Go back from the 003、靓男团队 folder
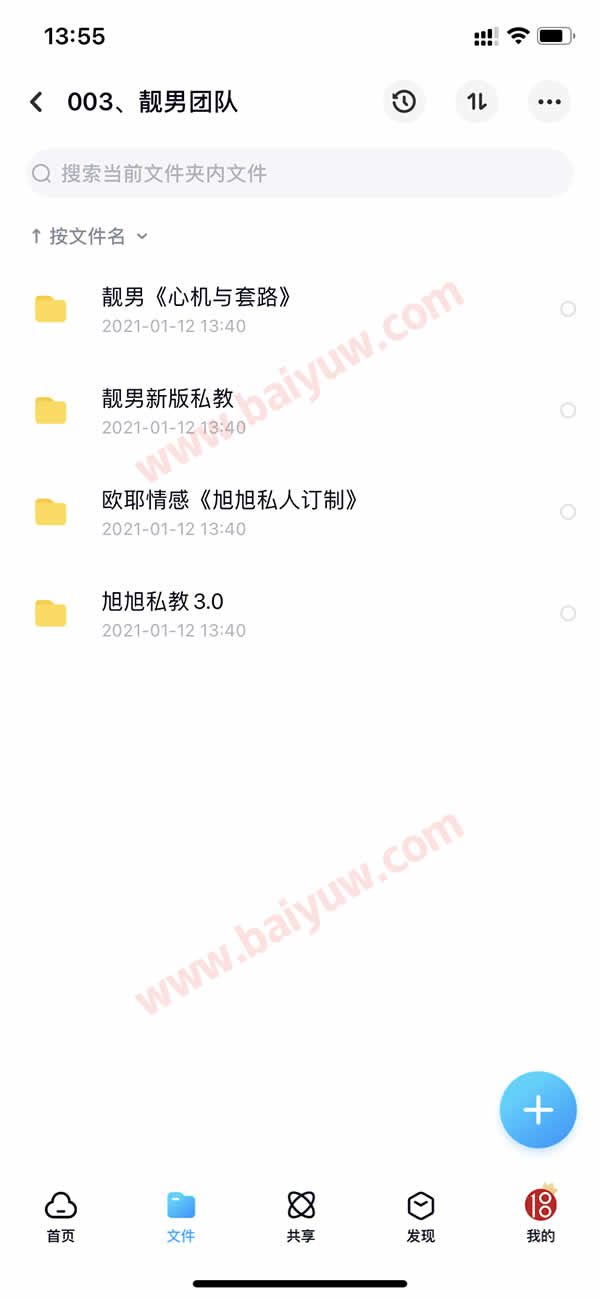This screenshot has width=600, height=1299. pos(37,102)
